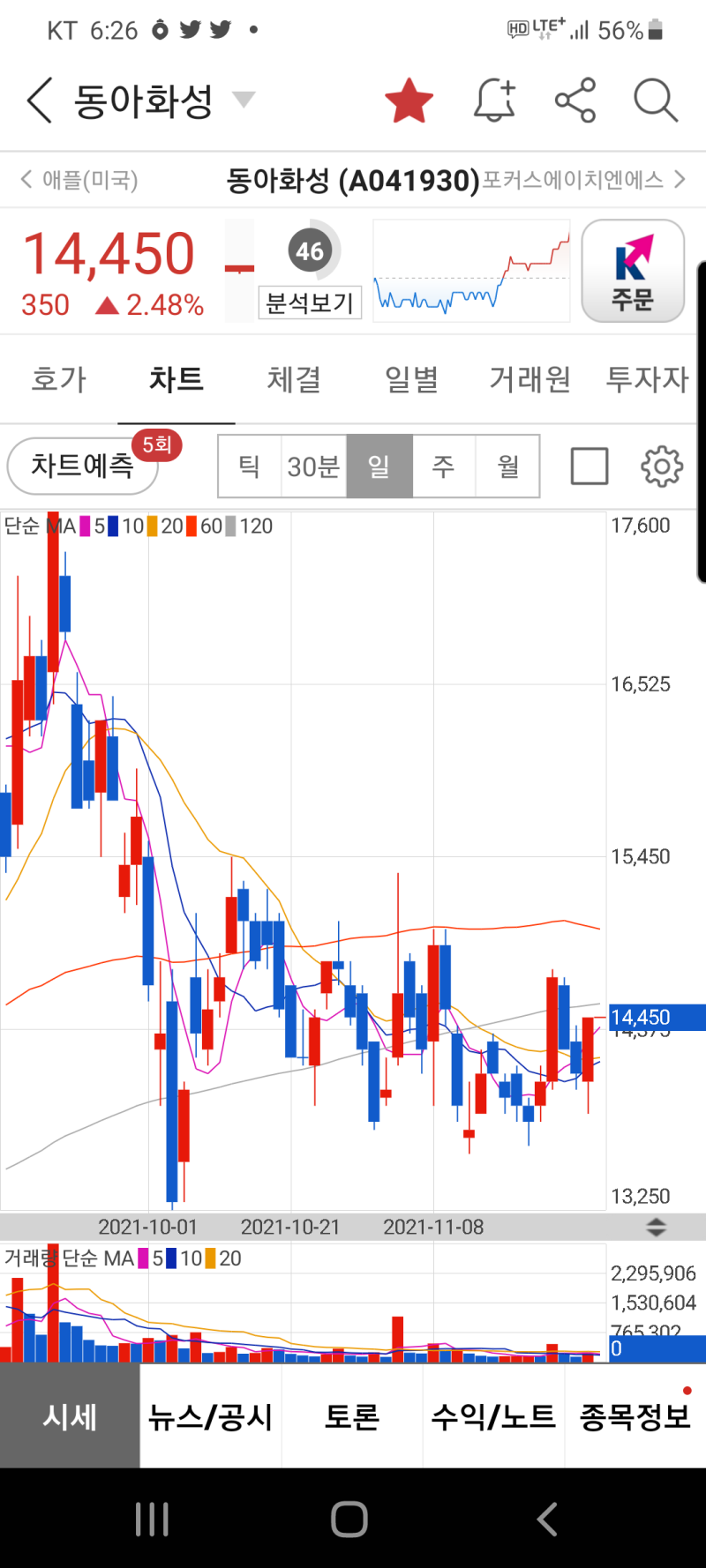Switch chart to 30분 timeframe
706x1568 pixels.
pos(313,467)
